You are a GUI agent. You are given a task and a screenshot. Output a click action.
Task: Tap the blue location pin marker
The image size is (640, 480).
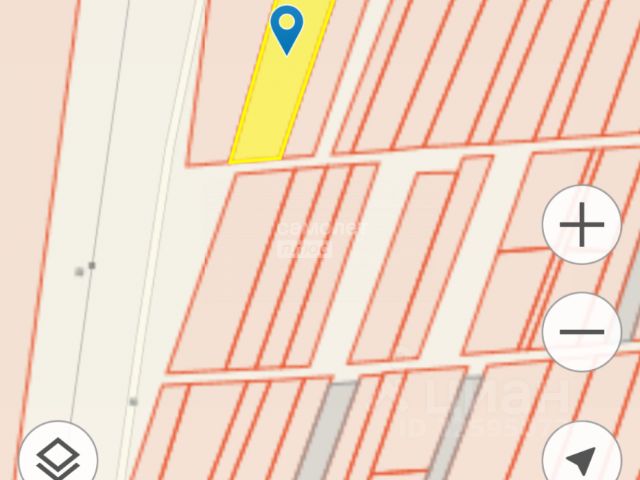click(x=287, y=28)
